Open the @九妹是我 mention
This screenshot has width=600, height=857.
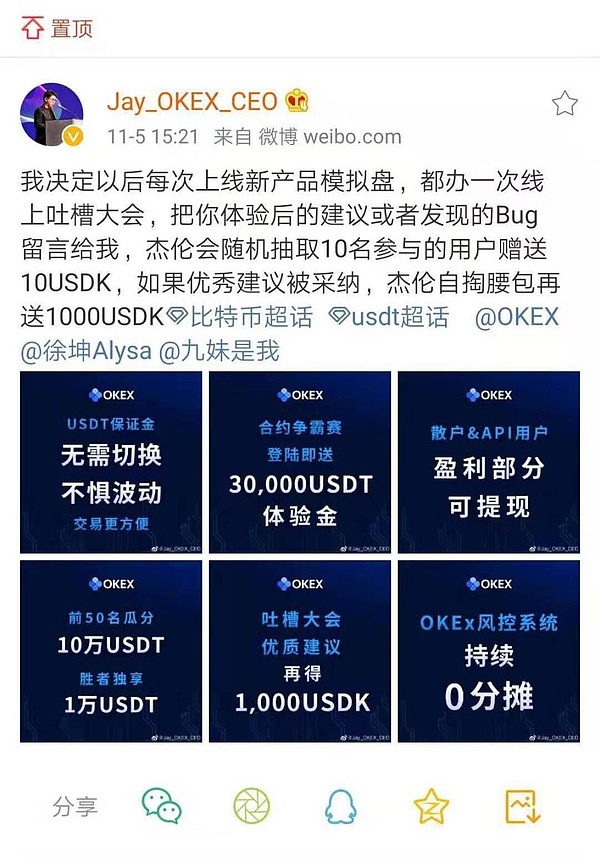coord(220,350)
